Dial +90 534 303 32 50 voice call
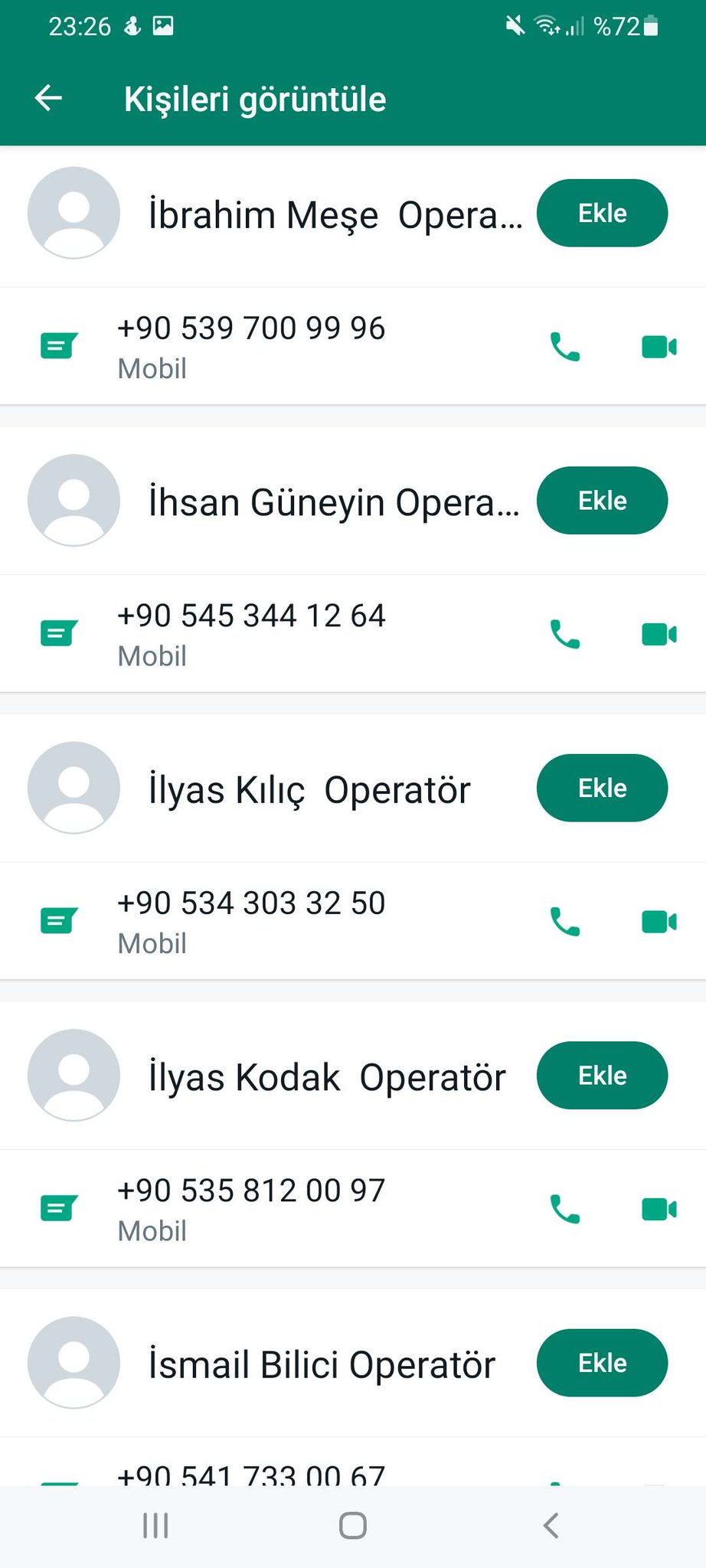Screen dimensions: 706x1568 coord(565,922)
